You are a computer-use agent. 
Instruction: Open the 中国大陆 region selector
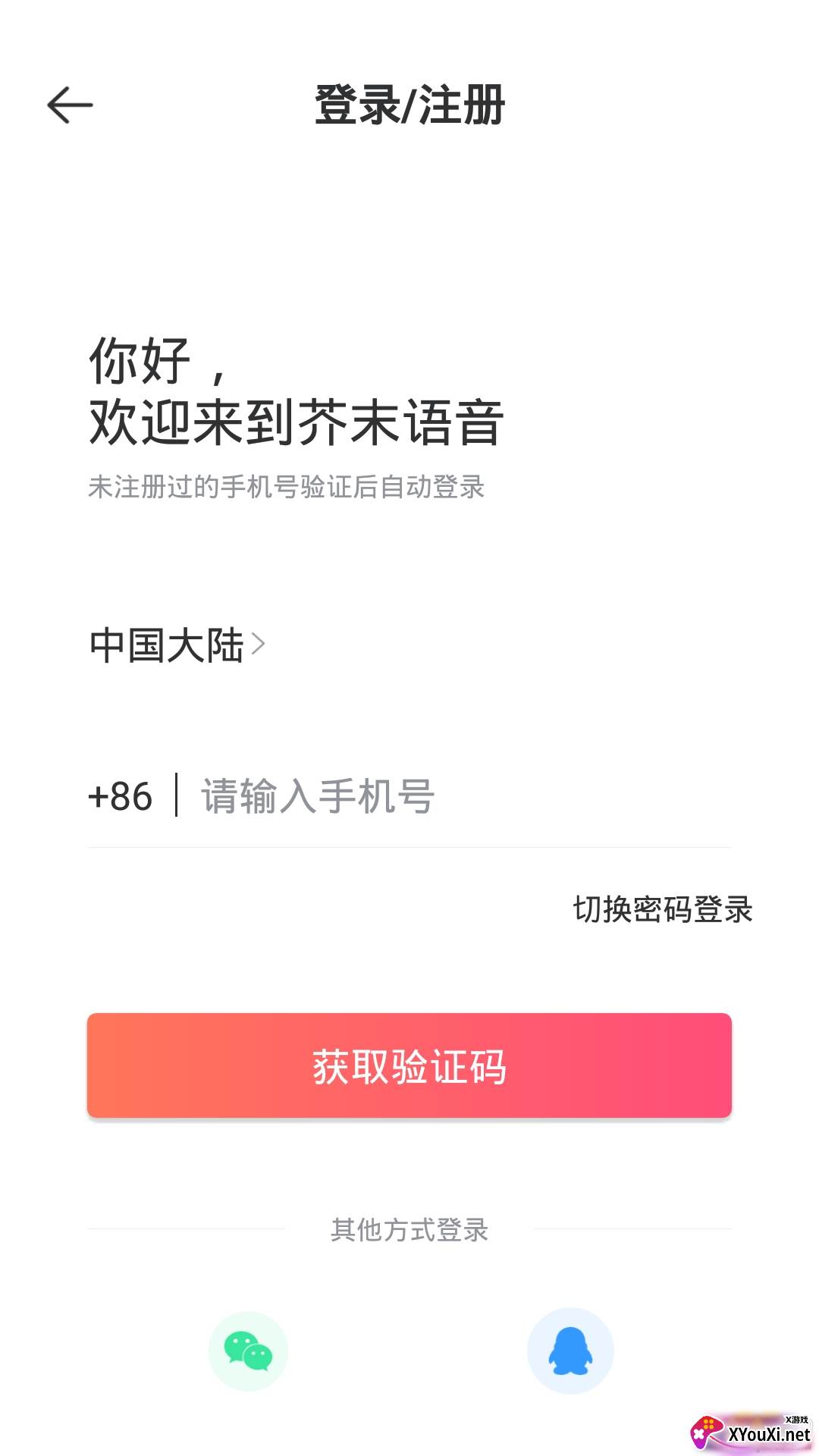point(177,645)
